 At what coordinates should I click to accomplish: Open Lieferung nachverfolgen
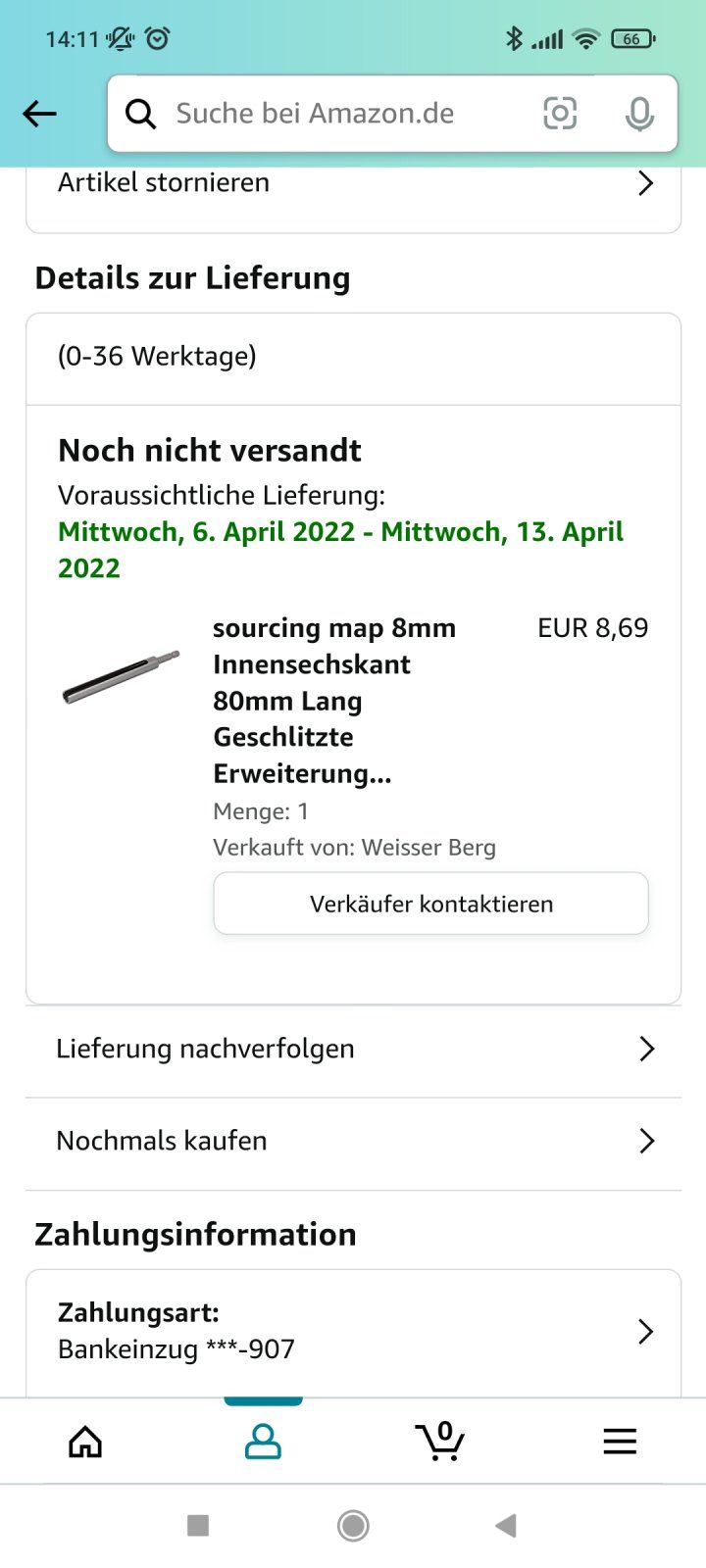pyautogui.click(x=353, y=1049)
